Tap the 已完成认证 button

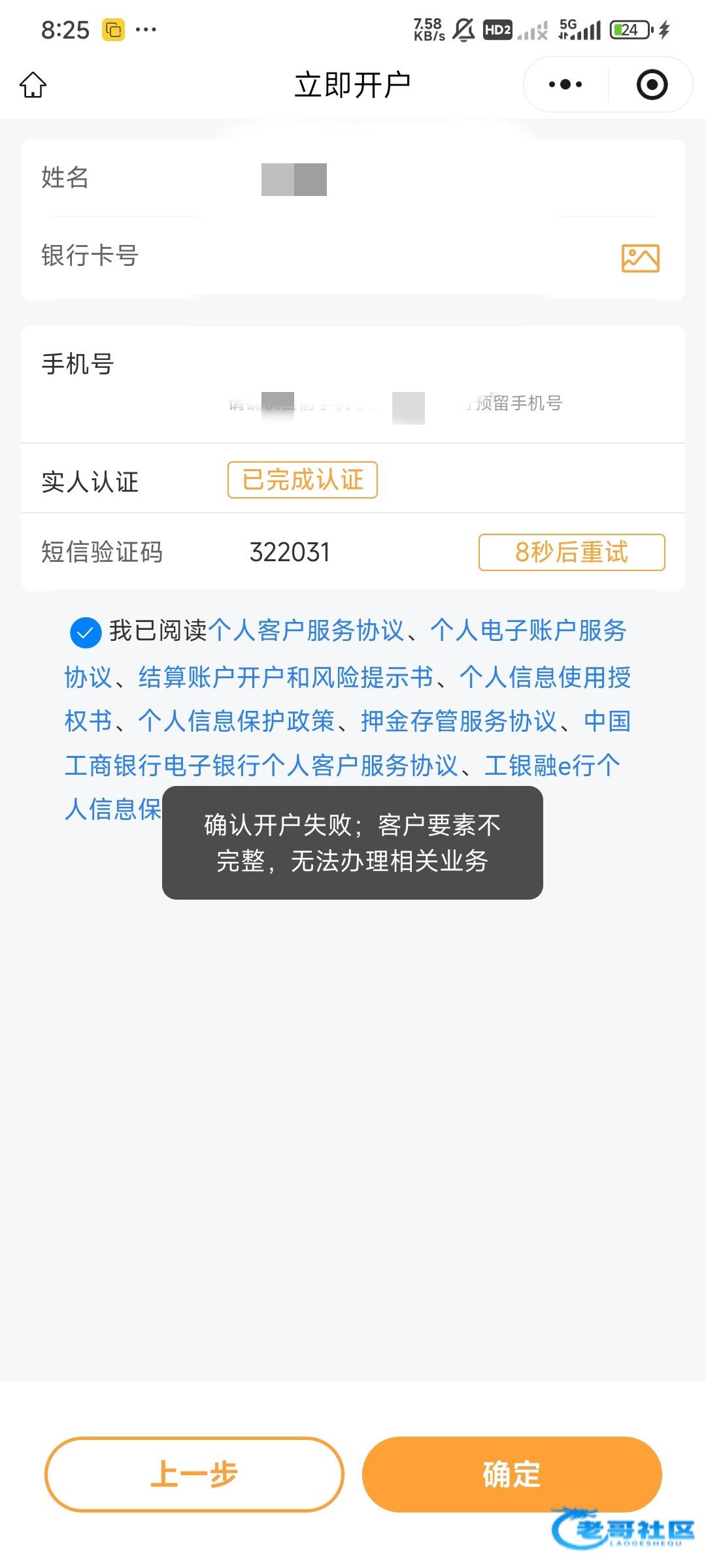[x=302, y=480]
